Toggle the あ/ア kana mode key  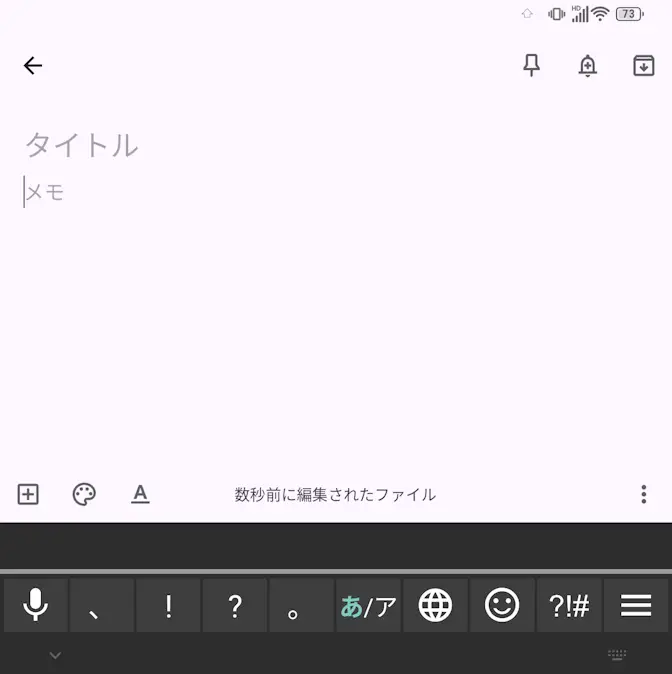[368, 605]
